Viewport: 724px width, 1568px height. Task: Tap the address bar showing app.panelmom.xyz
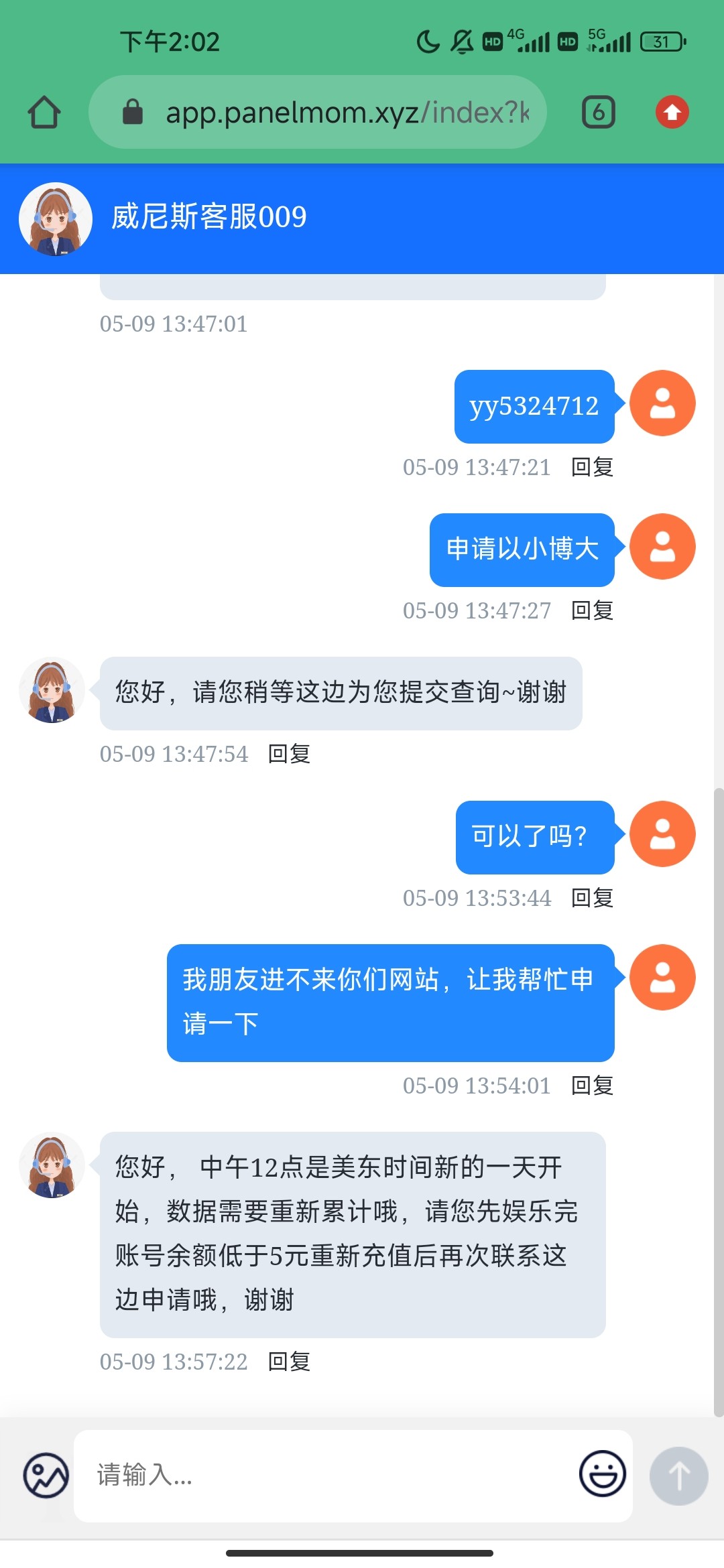[322, 113]
